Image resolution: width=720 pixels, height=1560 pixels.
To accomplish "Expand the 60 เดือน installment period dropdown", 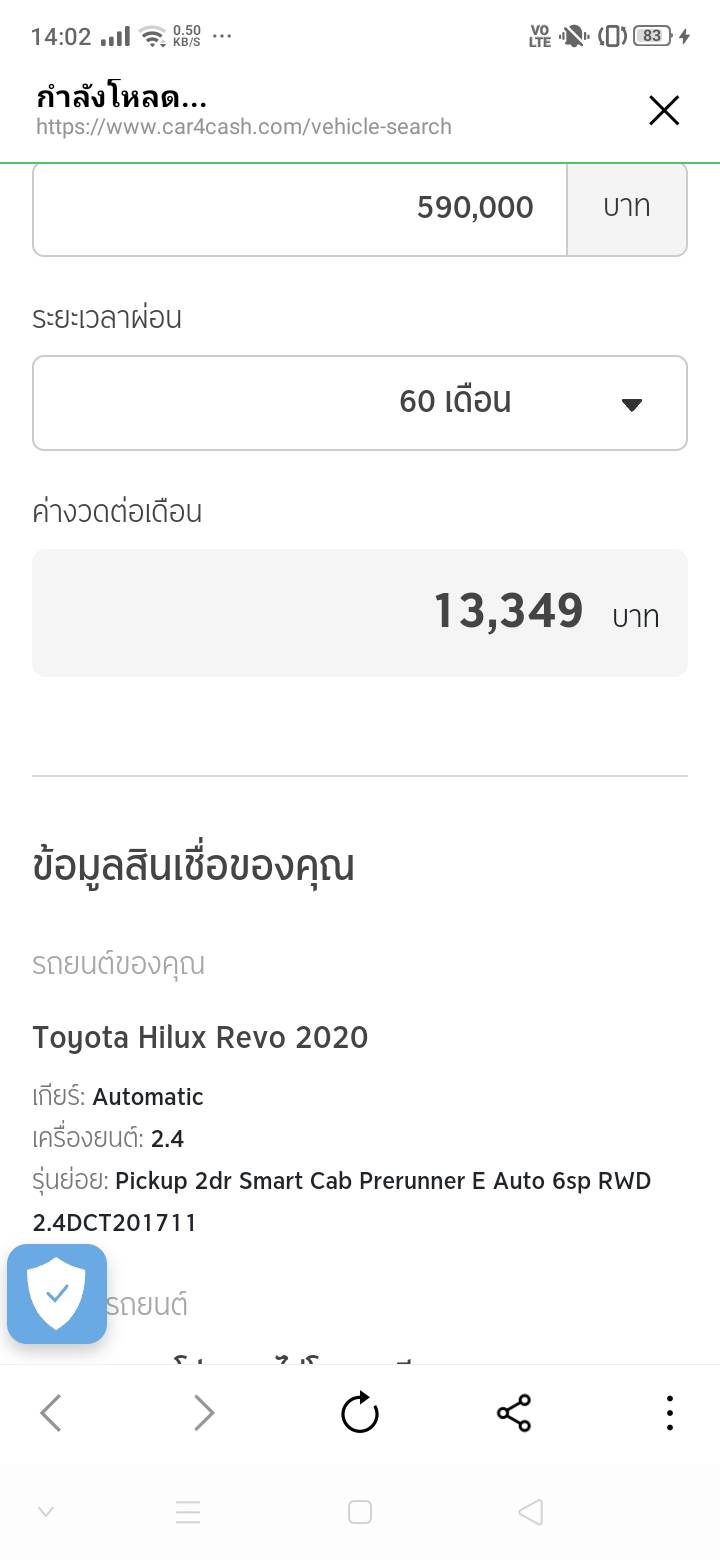I will click(x=360, y=403).
